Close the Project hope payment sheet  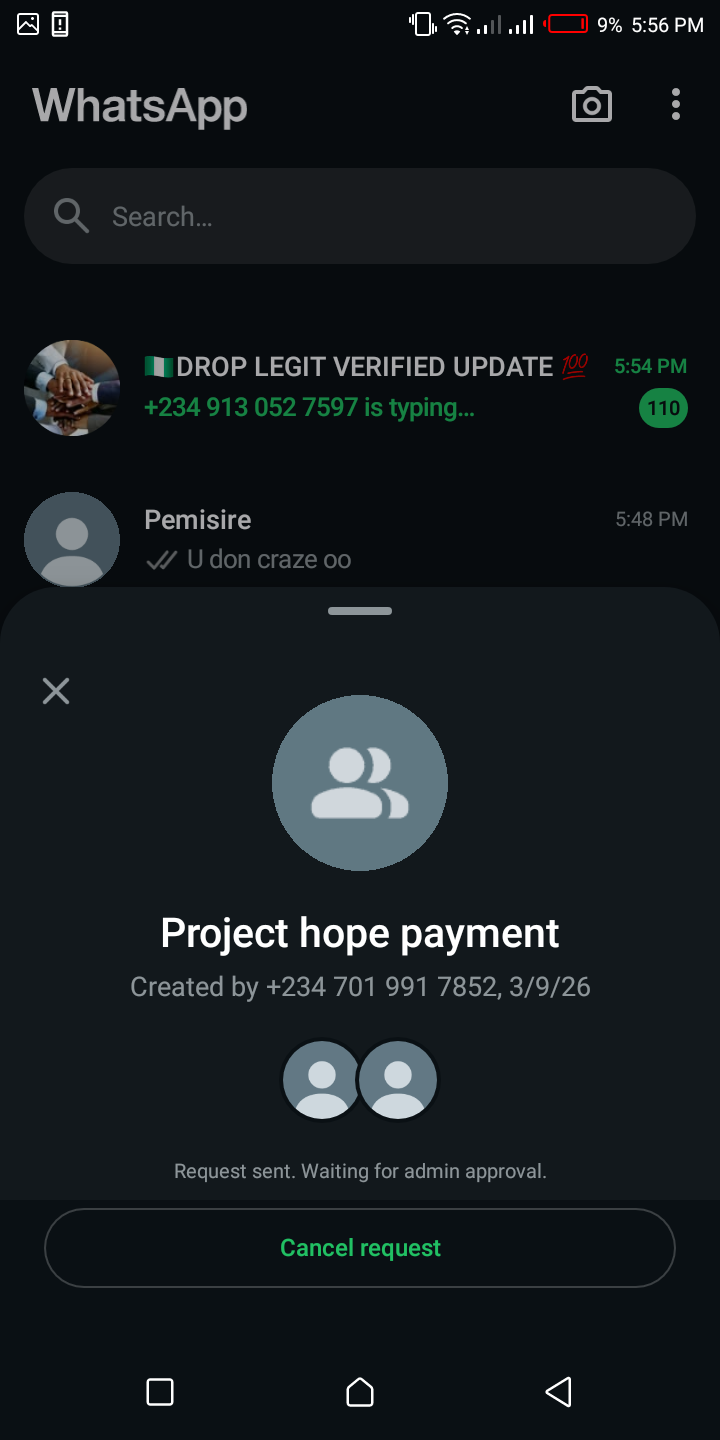(x=56, y=691)
